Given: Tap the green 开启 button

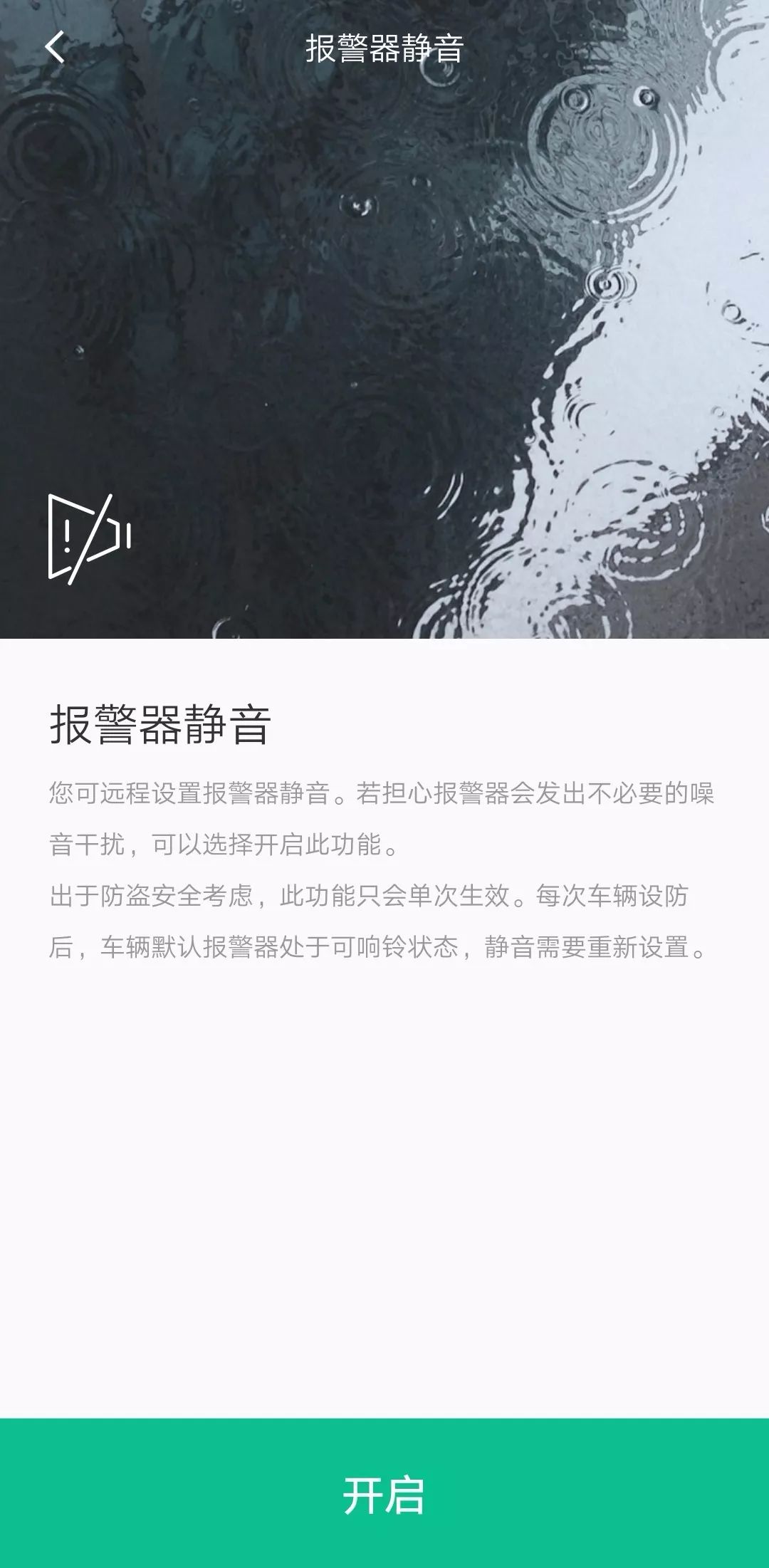Looking at the screenshot, I should [x=384, y=1494].
